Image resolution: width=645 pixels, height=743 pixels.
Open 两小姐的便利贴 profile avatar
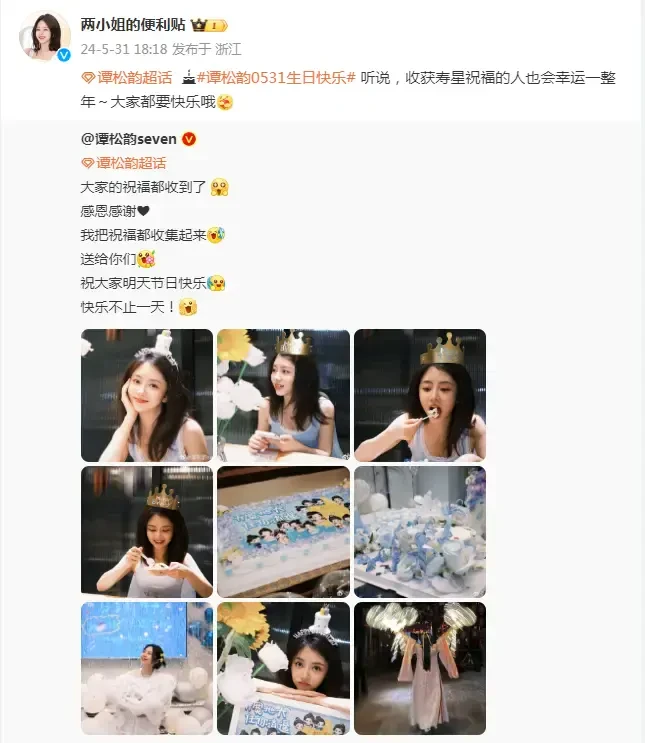[45, 37]
